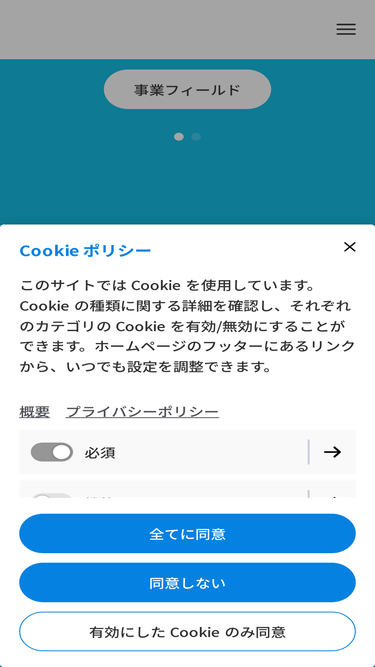Tap the 事業フィールド button

[x=188, y=89]
